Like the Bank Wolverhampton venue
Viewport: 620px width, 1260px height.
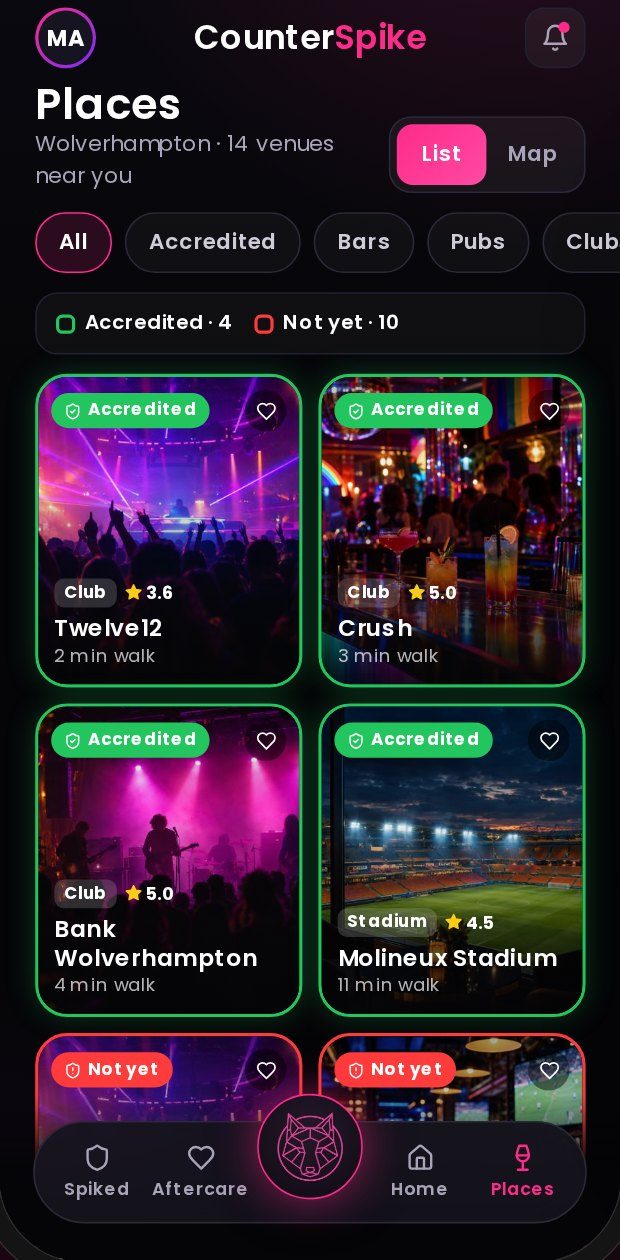266,741
